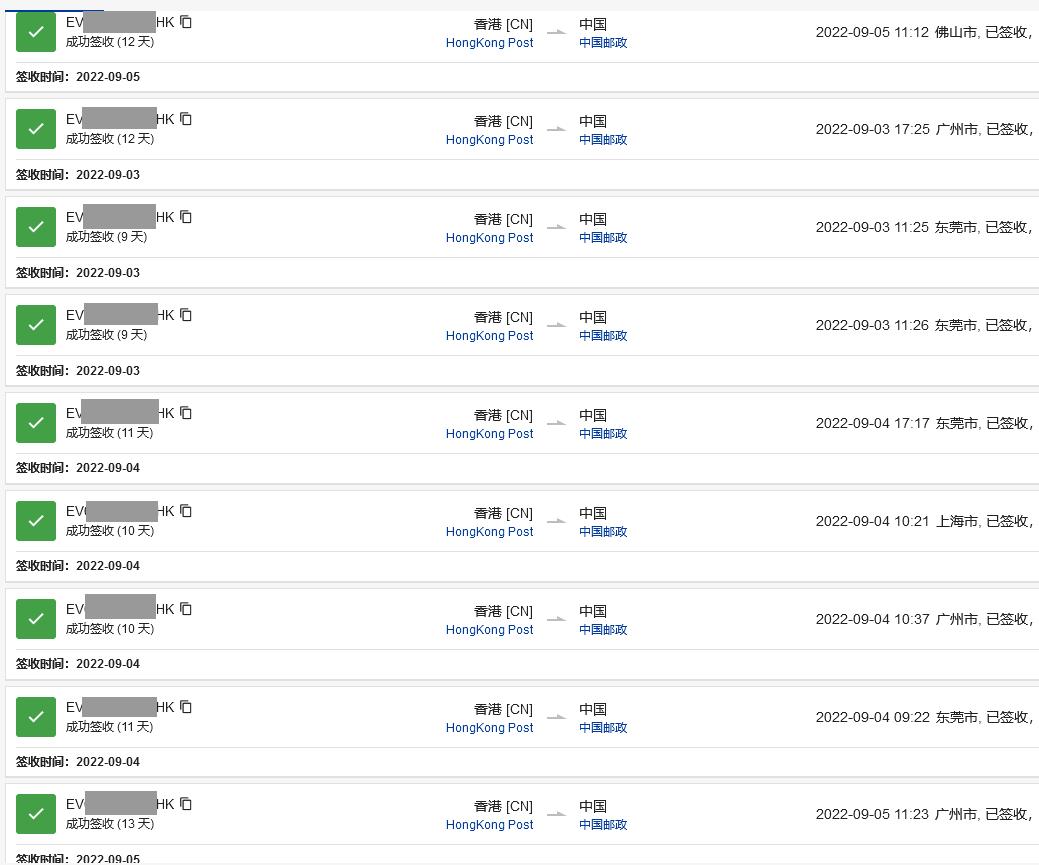This screenshot has width=1039, height=865.
Task: Open 中国邮政 link in the 东莞市 17:17 row
Action: tap(603, 434)
